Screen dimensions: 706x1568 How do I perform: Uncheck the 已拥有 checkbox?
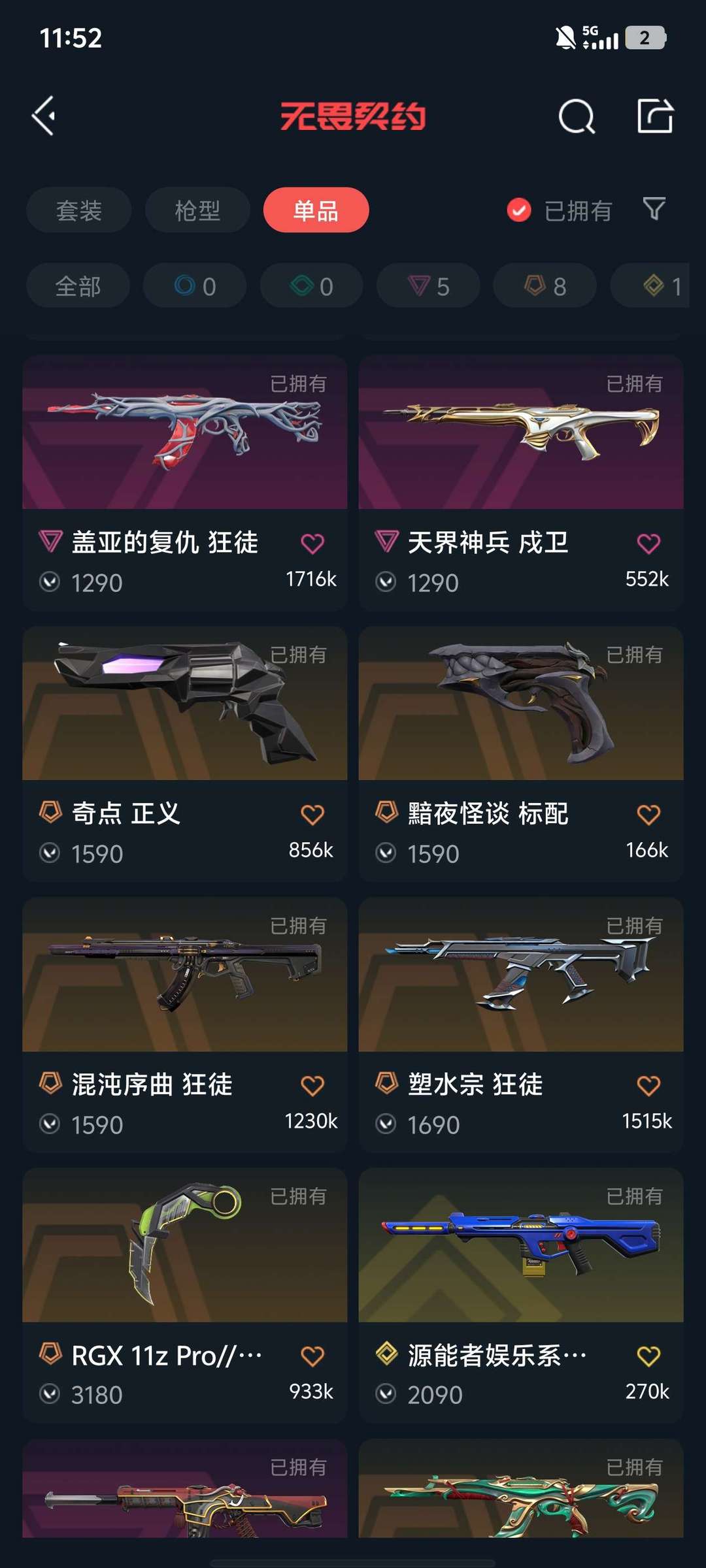click(519, 210)
